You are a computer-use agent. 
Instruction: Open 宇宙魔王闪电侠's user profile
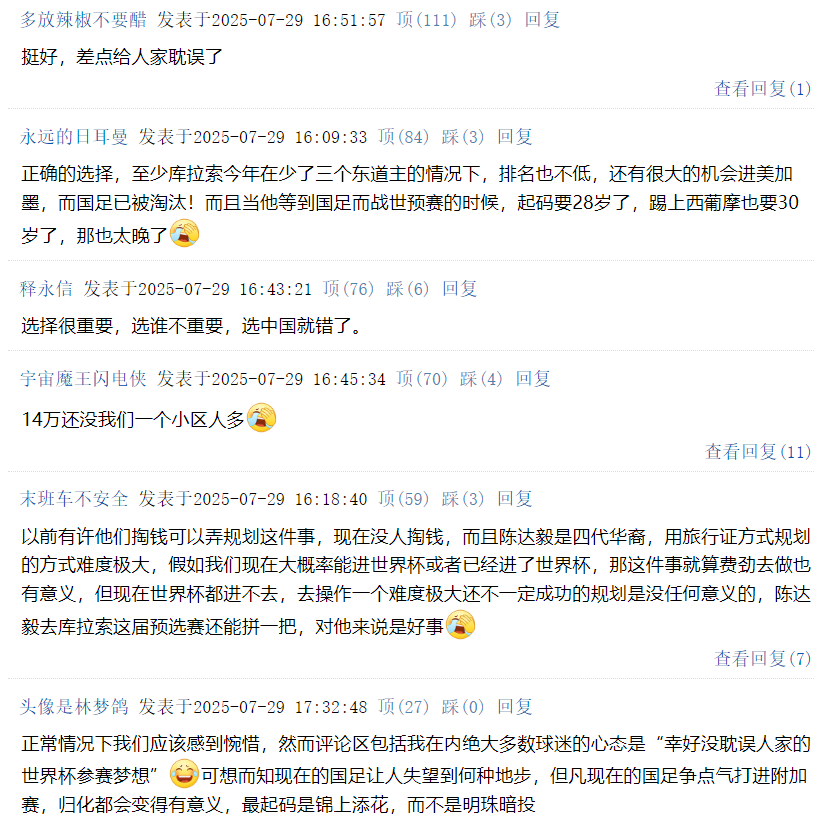click(83, 379)
